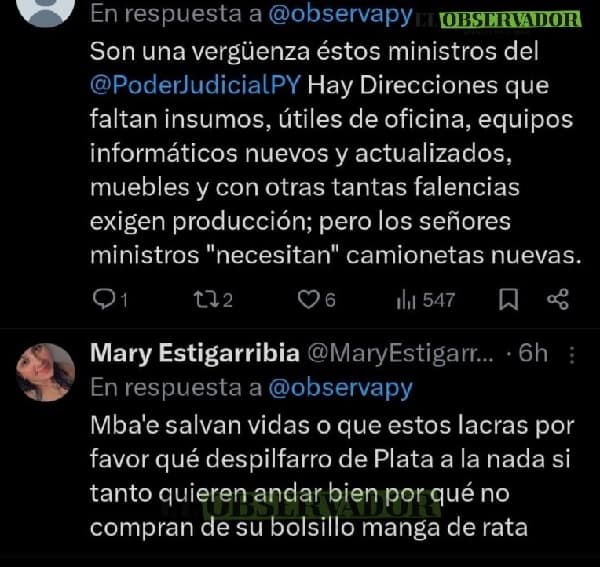Open Mary Estigarribia's profile picture
The height and width of the screenshot is (567, 600).
[x=47, y=372]
